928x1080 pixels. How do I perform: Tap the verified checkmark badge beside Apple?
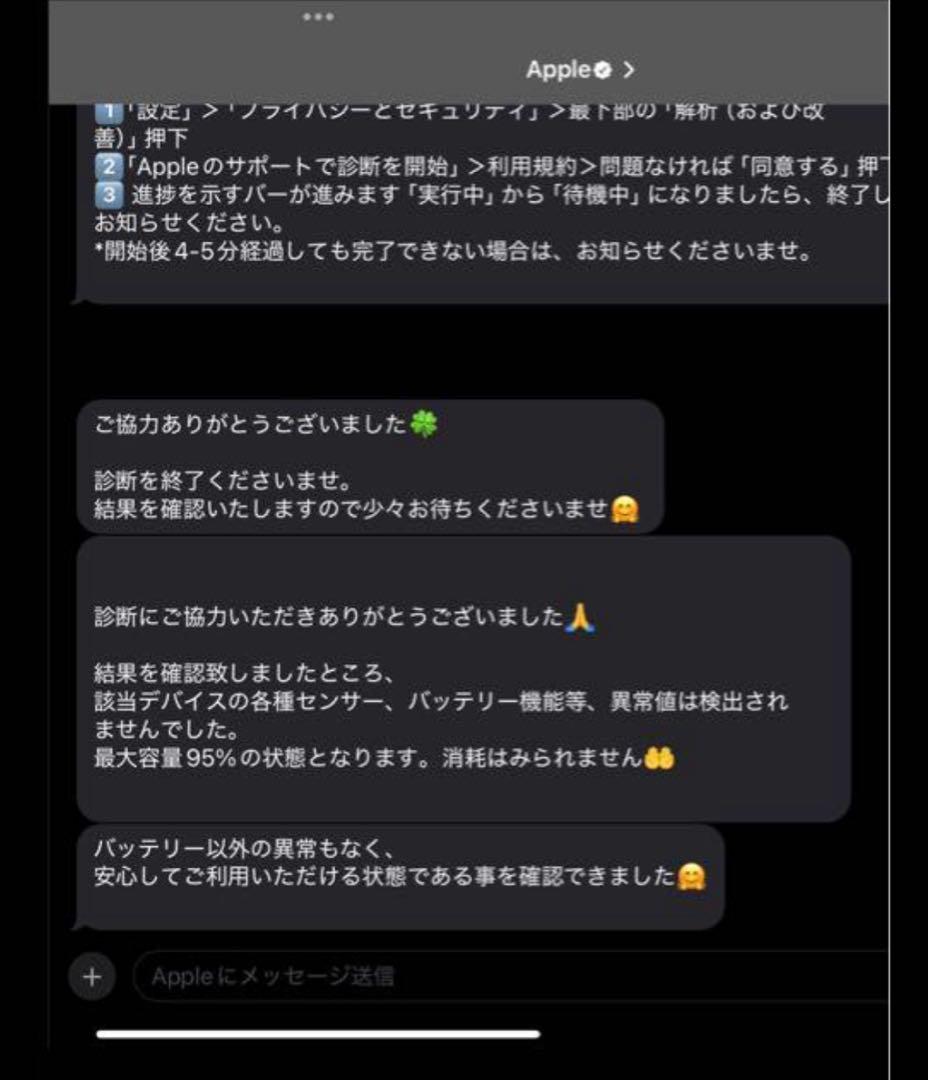[x=602, y=70]
